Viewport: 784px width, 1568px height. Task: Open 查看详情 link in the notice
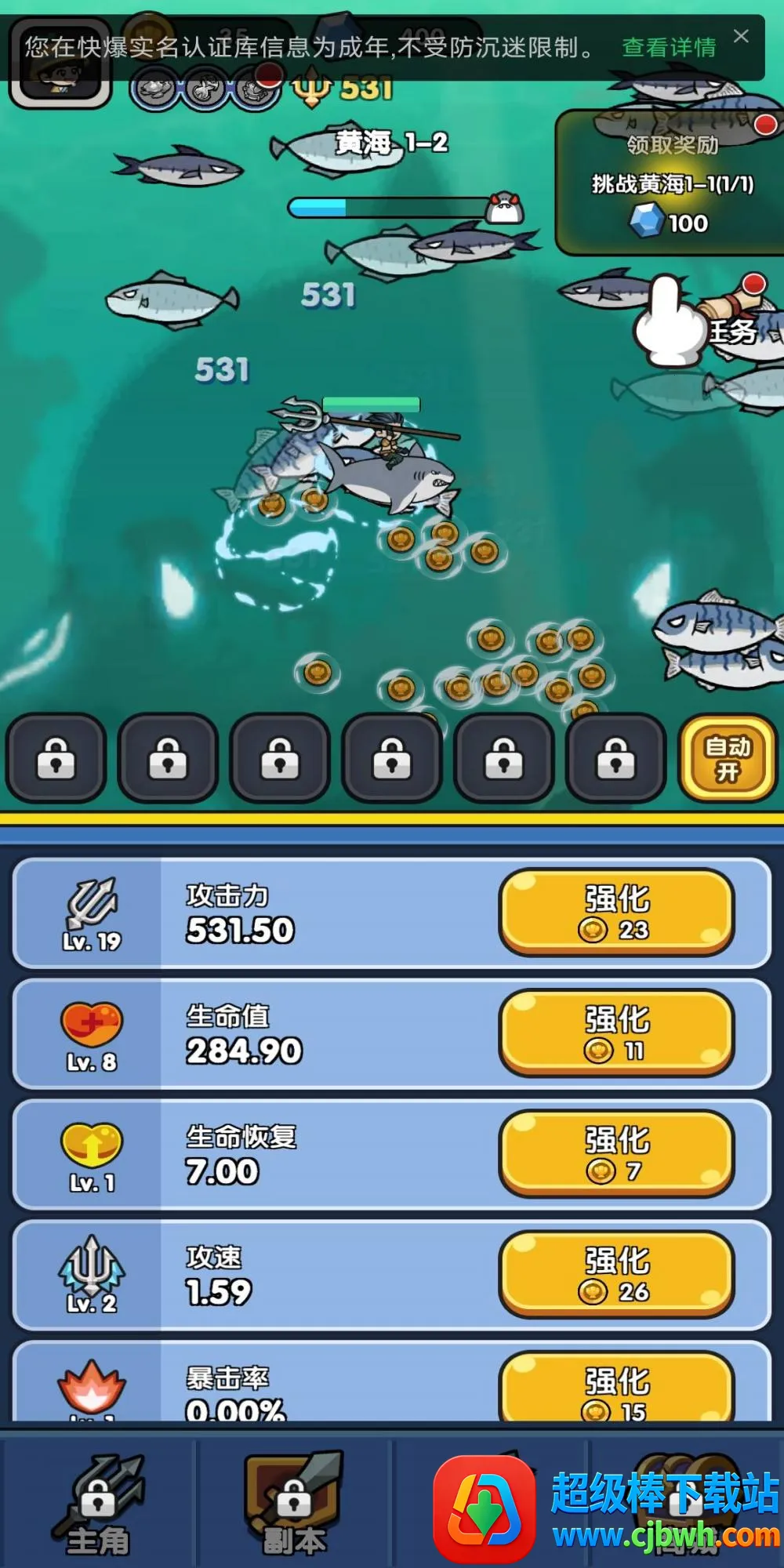669,48
